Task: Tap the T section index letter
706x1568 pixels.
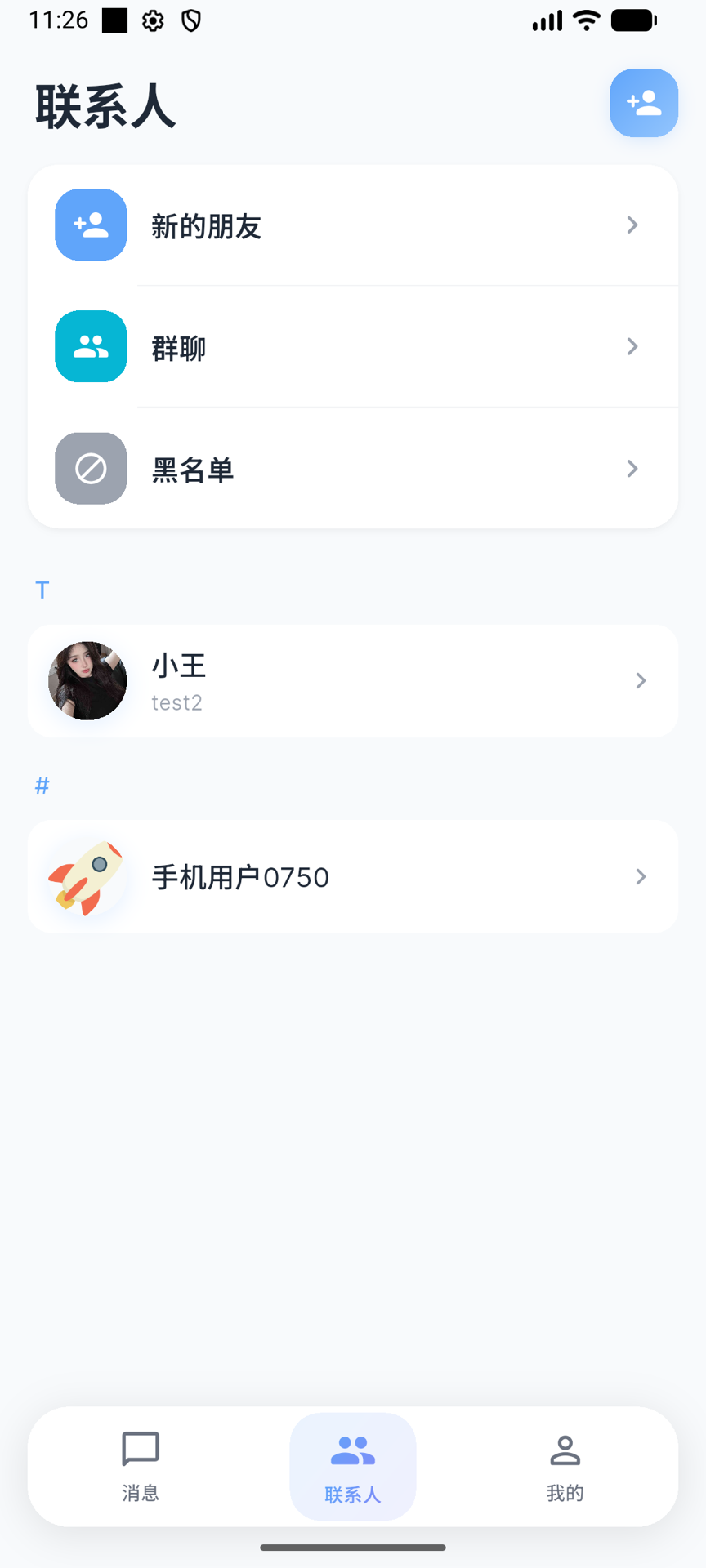Action: click(42, 590)
